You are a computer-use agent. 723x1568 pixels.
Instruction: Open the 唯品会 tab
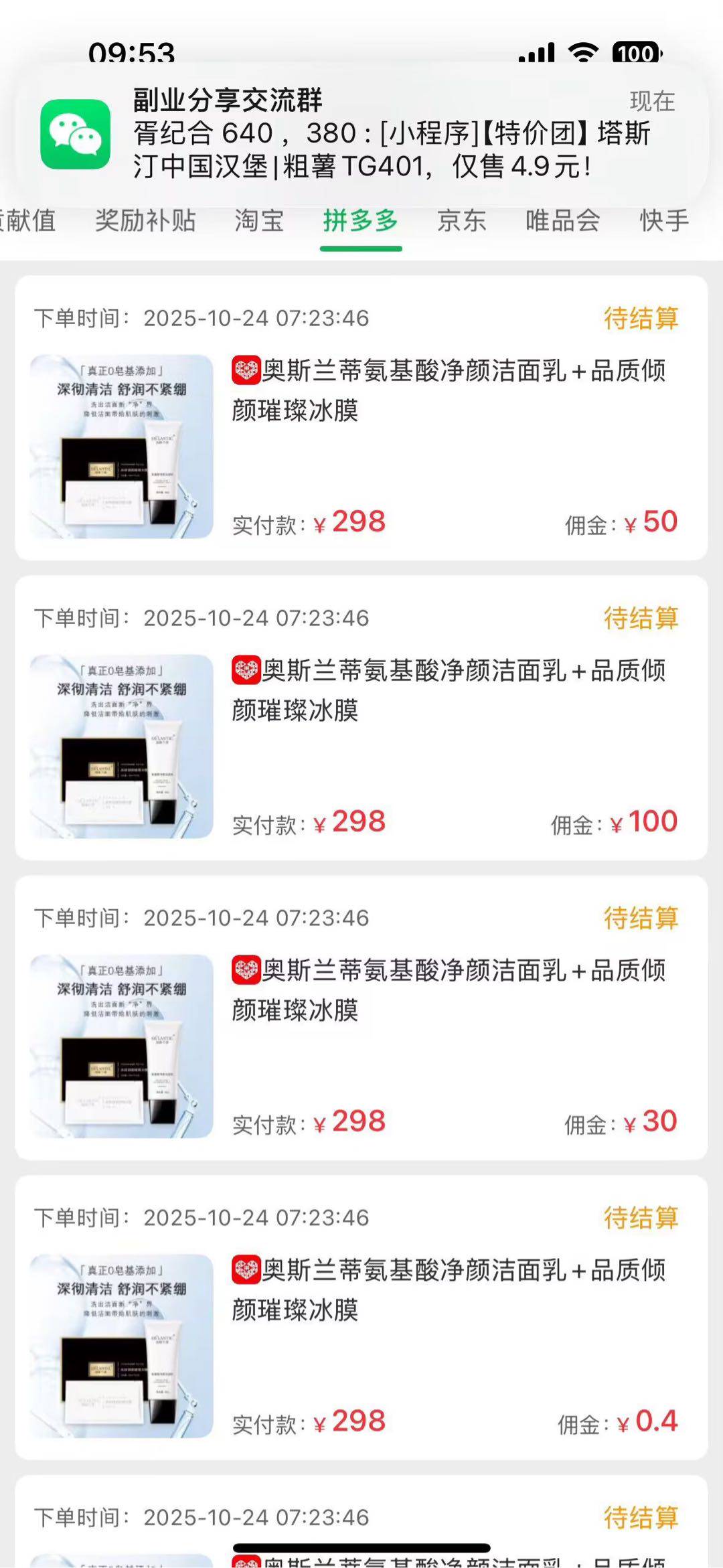tap(562, 220)
